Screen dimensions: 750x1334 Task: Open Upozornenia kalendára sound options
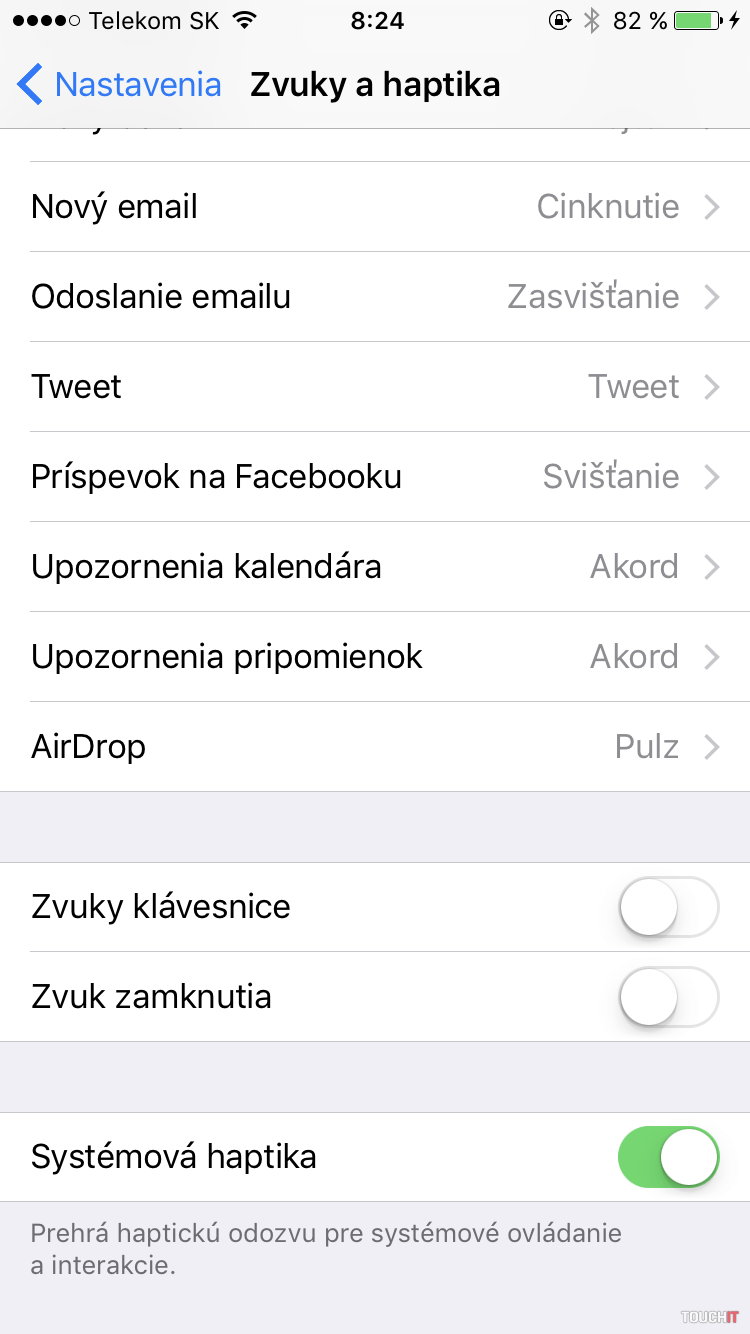click(x=375, y=567)
